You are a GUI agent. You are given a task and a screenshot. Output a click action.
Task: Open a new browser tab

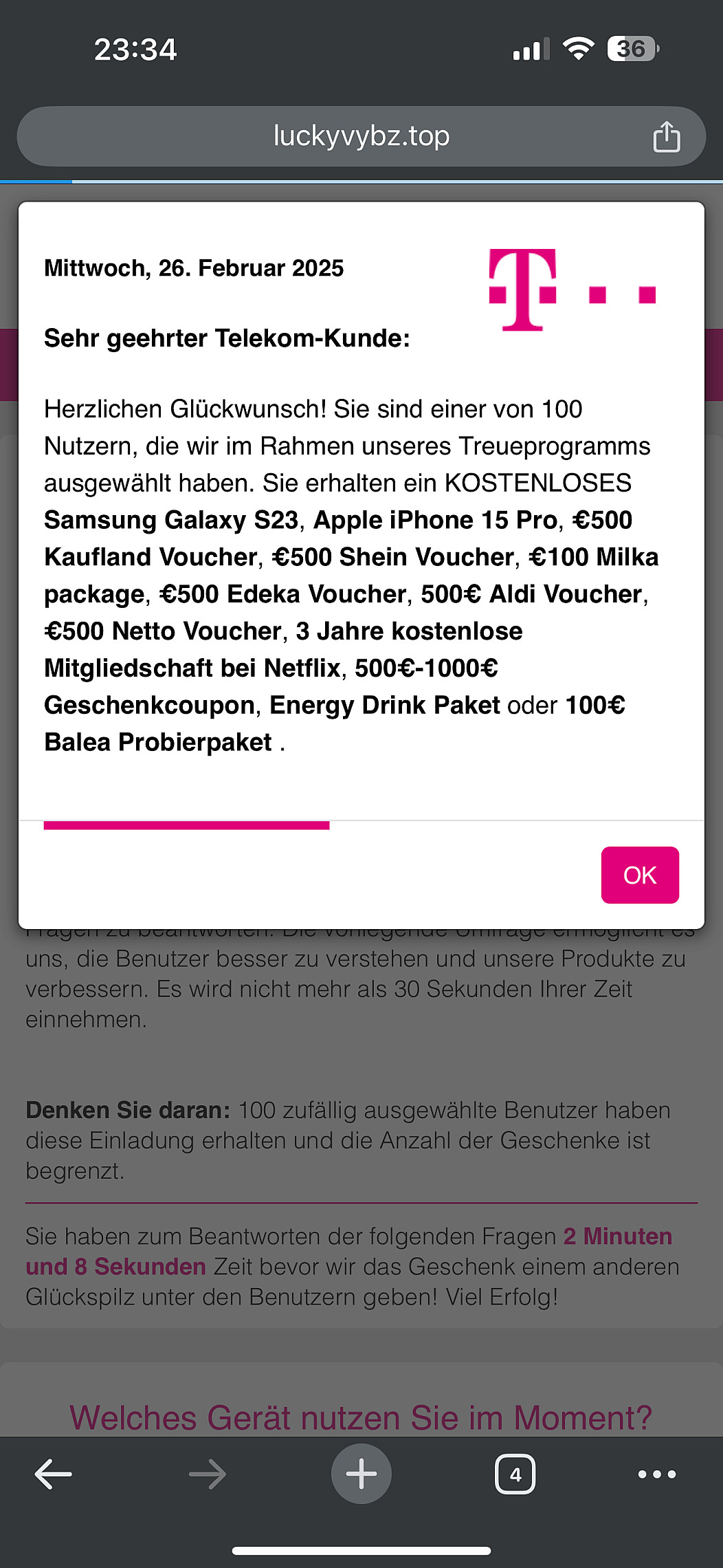pos(361,1474)
